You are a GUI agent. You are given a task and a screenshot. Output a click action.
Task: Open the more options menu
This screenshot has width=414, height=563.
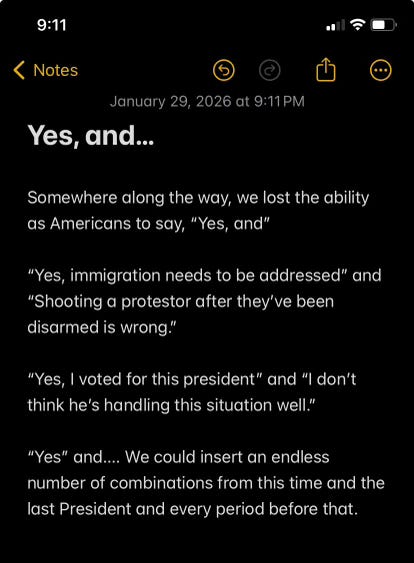[x=381, y=70]
